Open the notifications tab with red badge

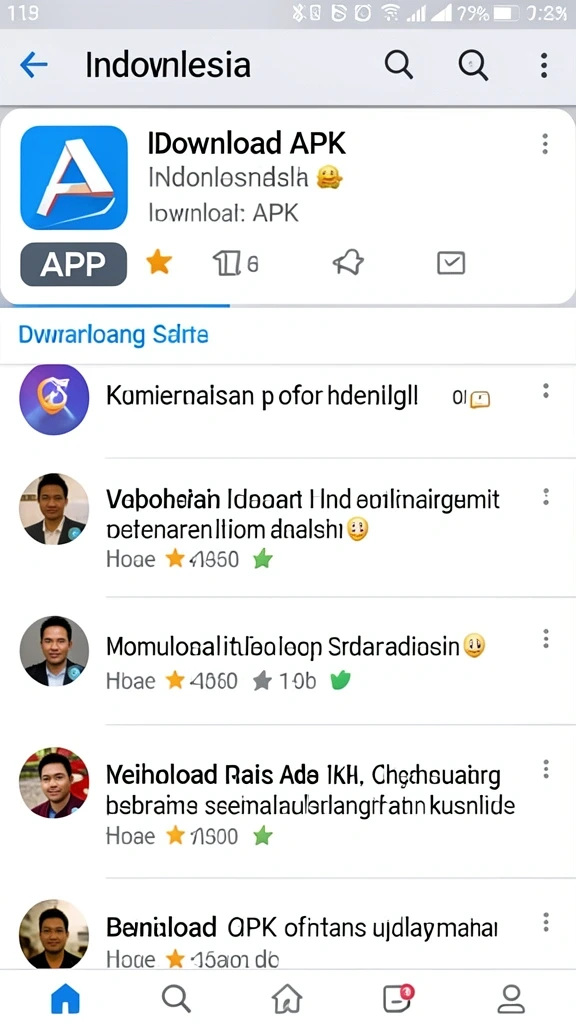[398, 998]
